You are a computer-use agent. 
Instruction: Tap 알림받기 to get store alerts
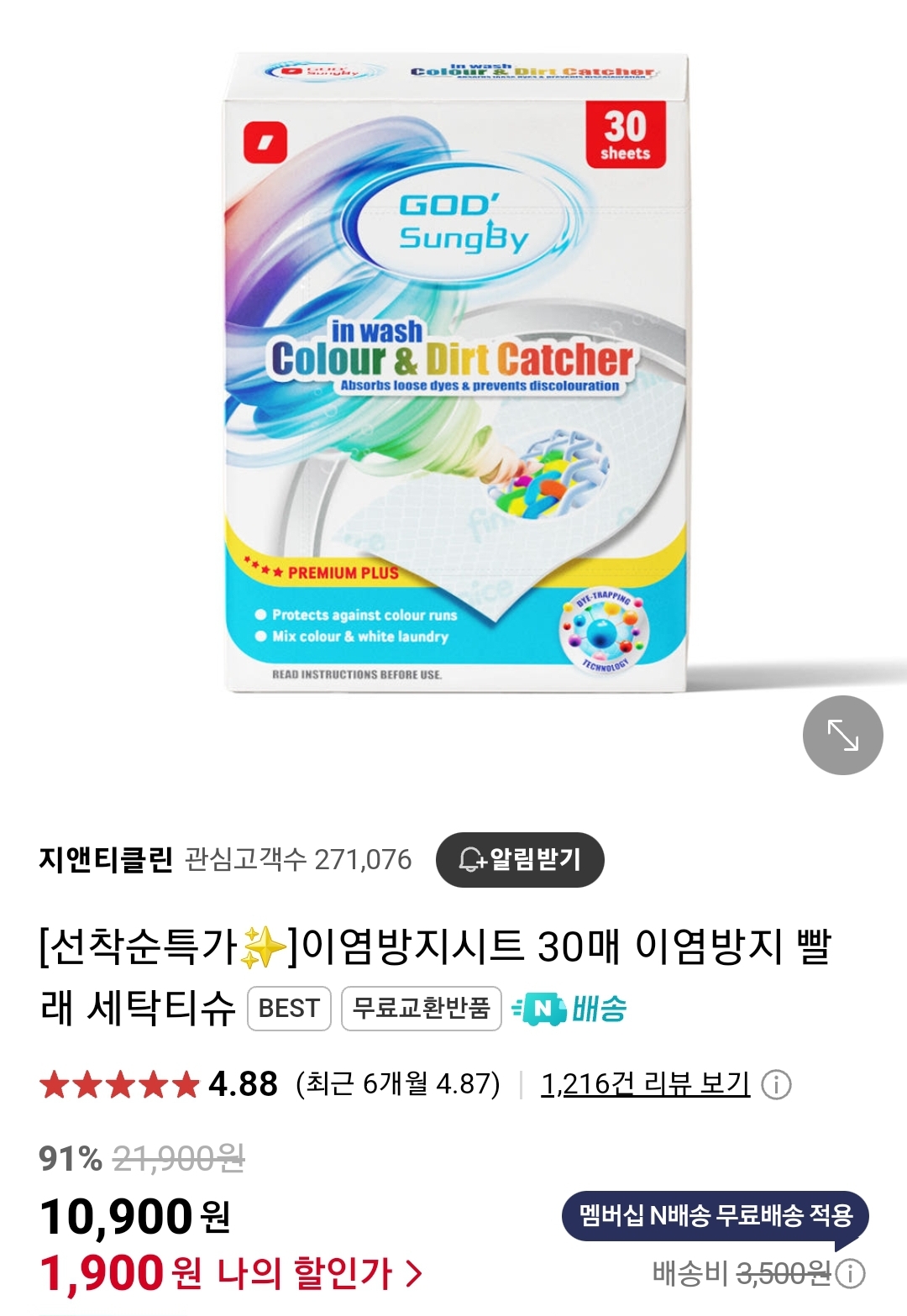520,859
